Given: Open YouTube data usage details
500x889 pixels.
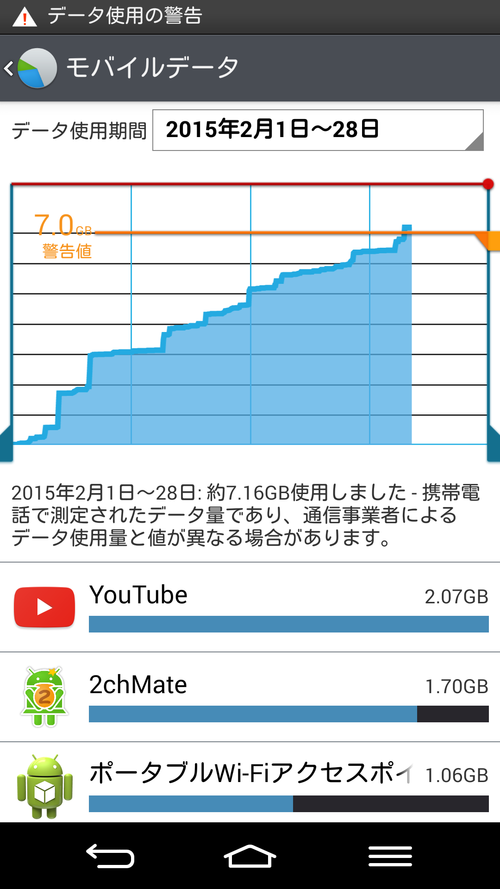Looking at the screenshot, I should tap(250, 607).
